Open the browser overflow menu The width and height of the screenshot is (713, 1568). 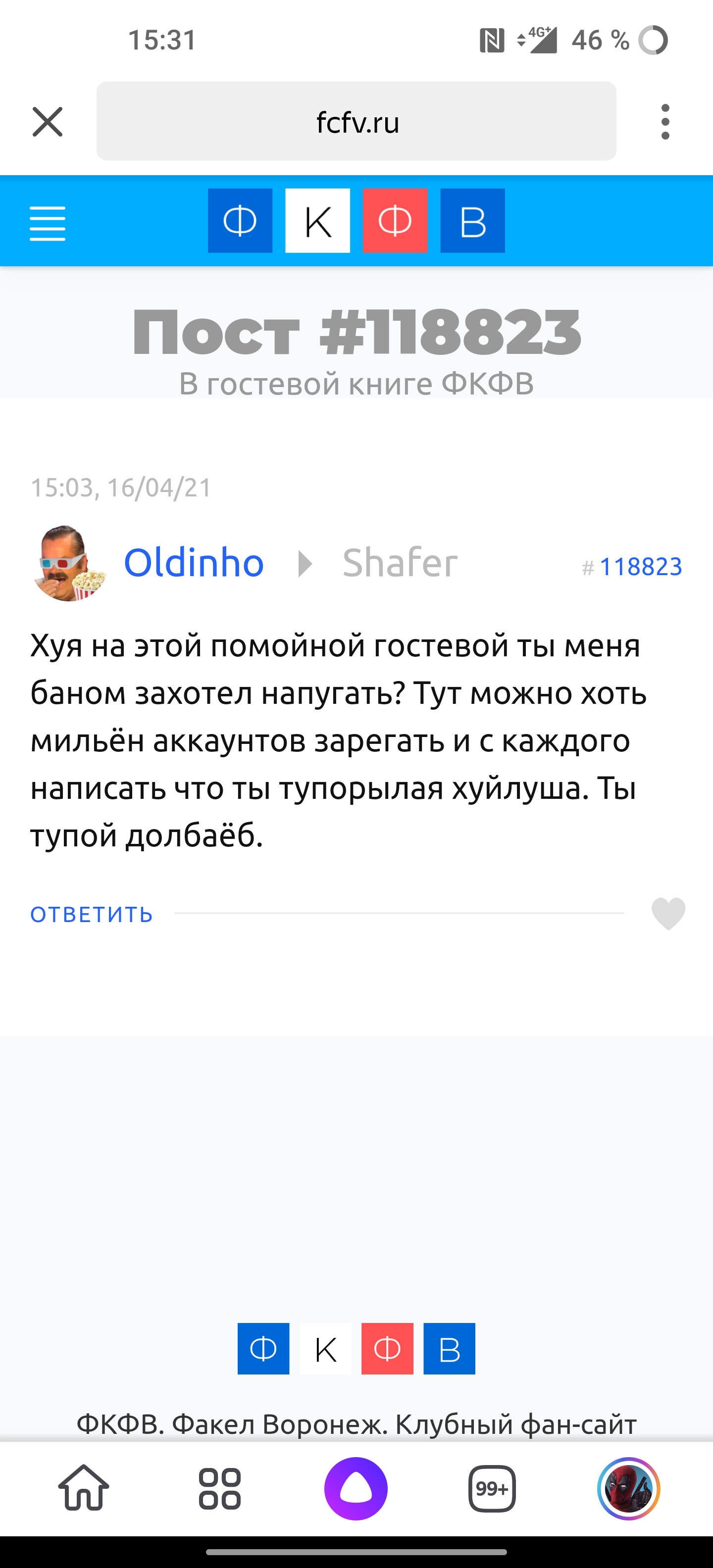pos(665,122)
